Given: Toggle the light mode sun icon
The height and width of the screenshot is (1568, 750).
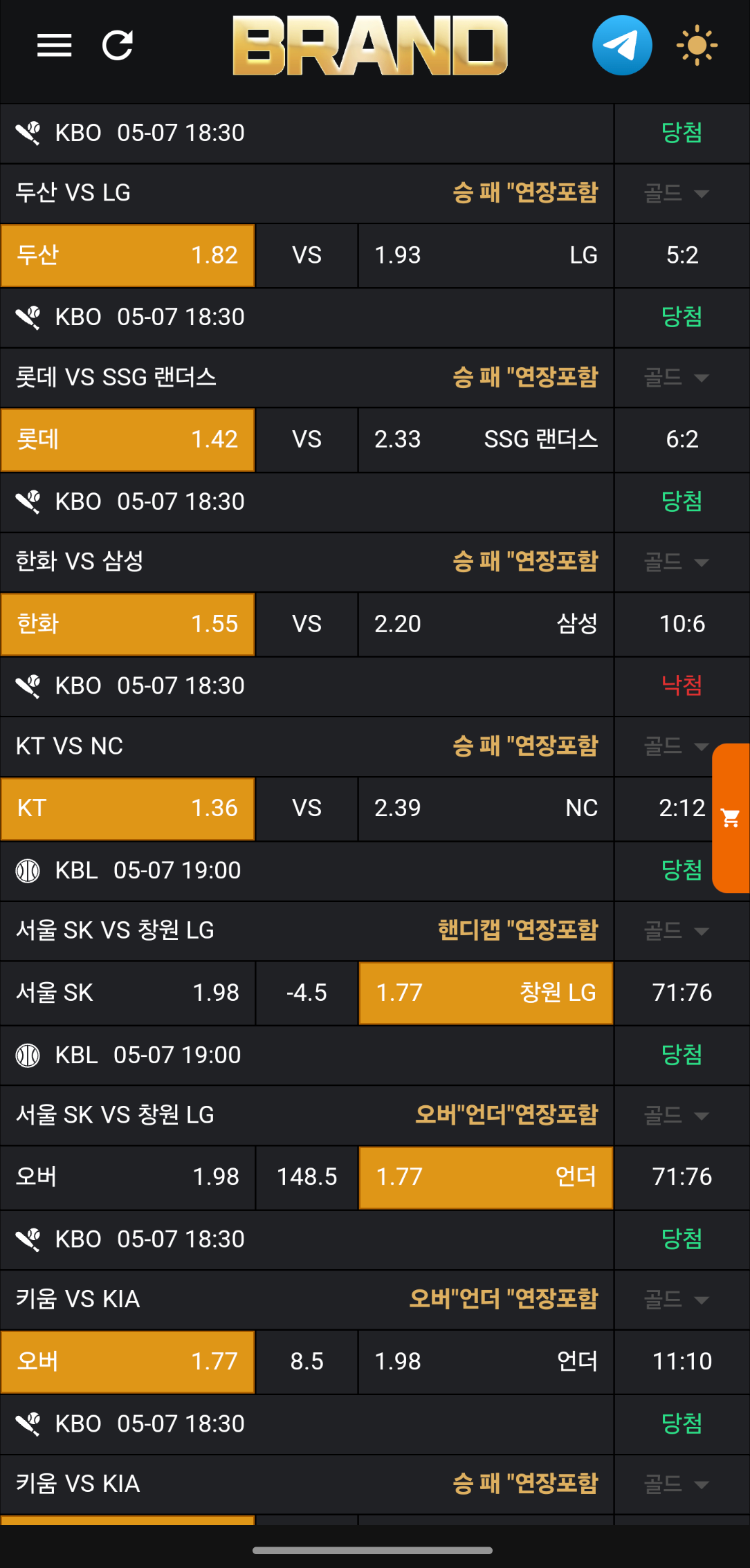Looking at the screenshot, I should click(697, 46).
